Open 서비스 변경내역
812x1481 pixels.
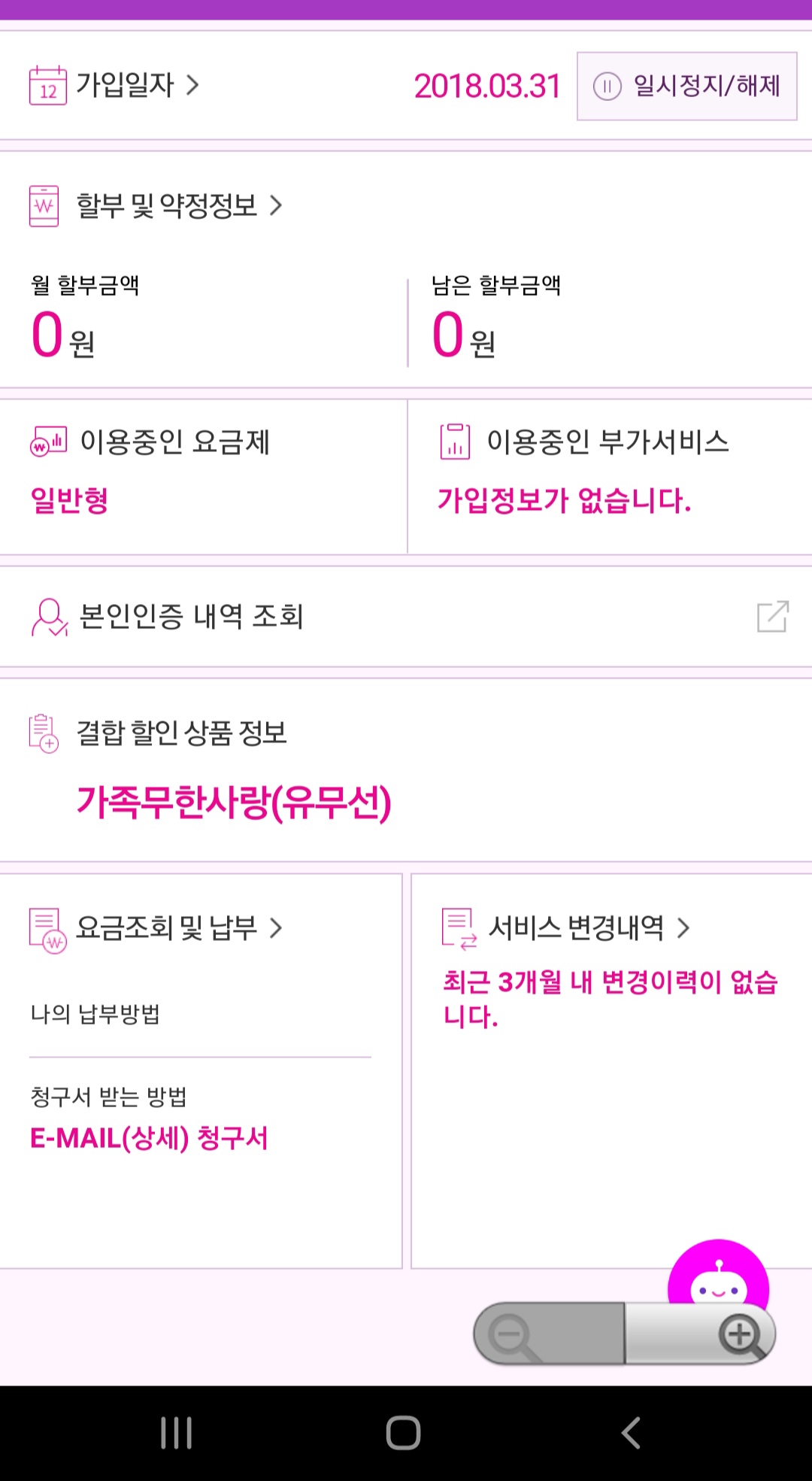click(x=577, y=927)
